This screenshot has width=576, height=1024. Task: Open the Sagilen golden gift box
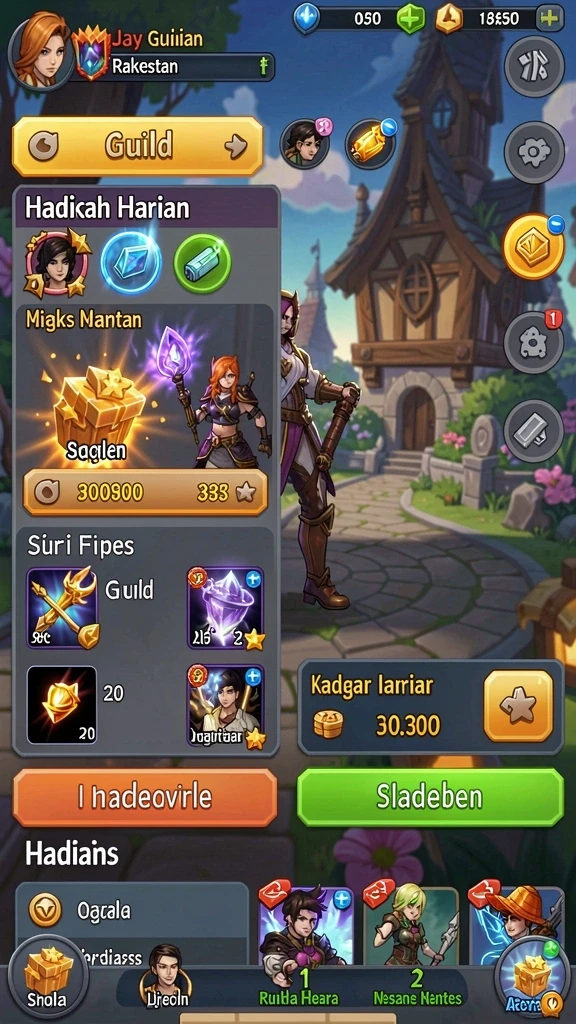pos(98,412)
